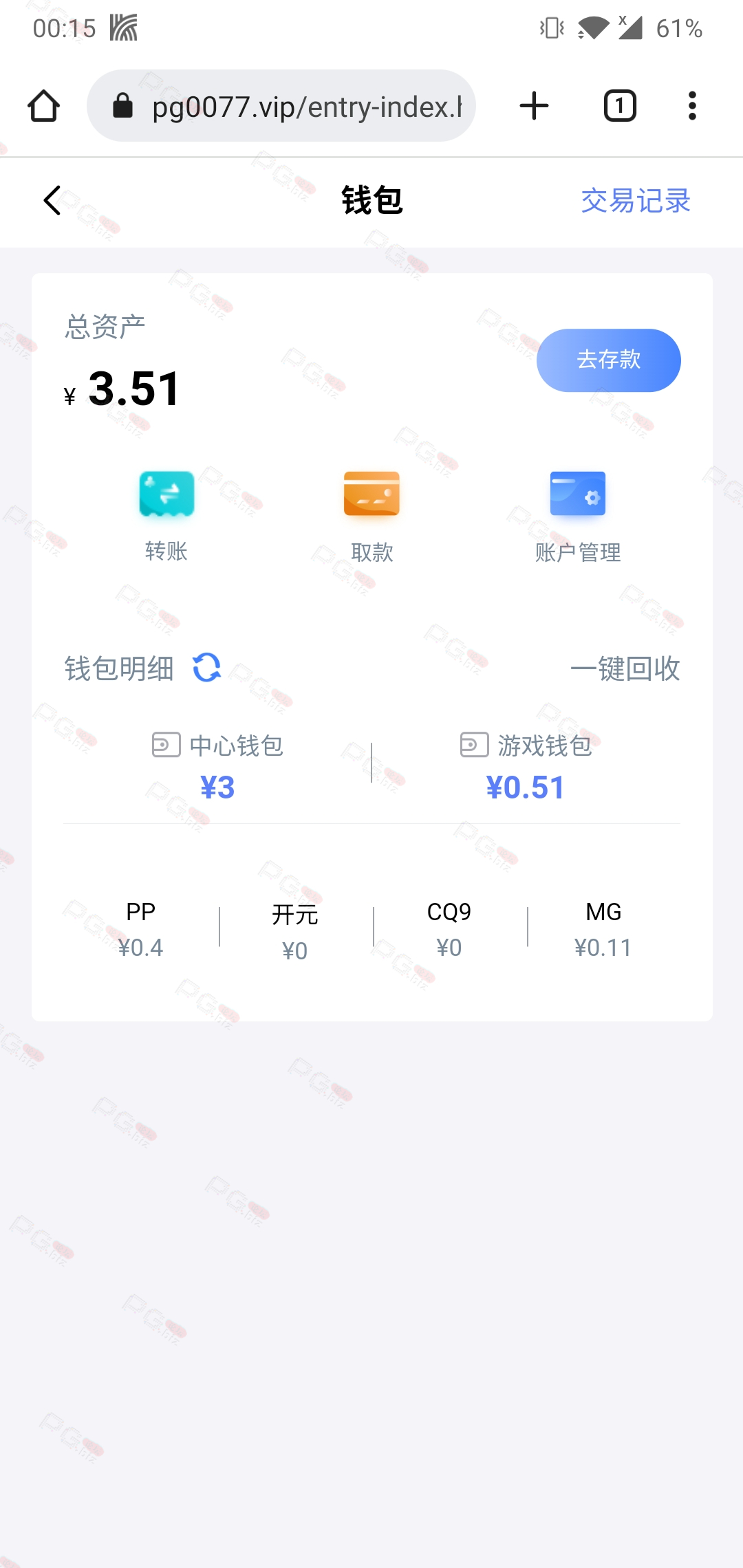This screenshot has width=743, height=1568.
Task: Open 账户管理 account management
Action: click(x=578, y=516)
